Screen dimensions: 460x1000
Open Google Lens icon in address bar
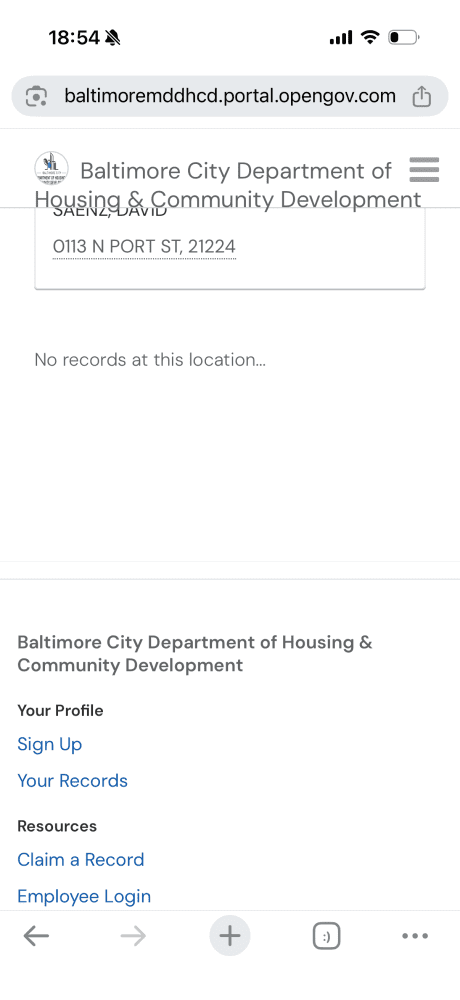(36, 97)
